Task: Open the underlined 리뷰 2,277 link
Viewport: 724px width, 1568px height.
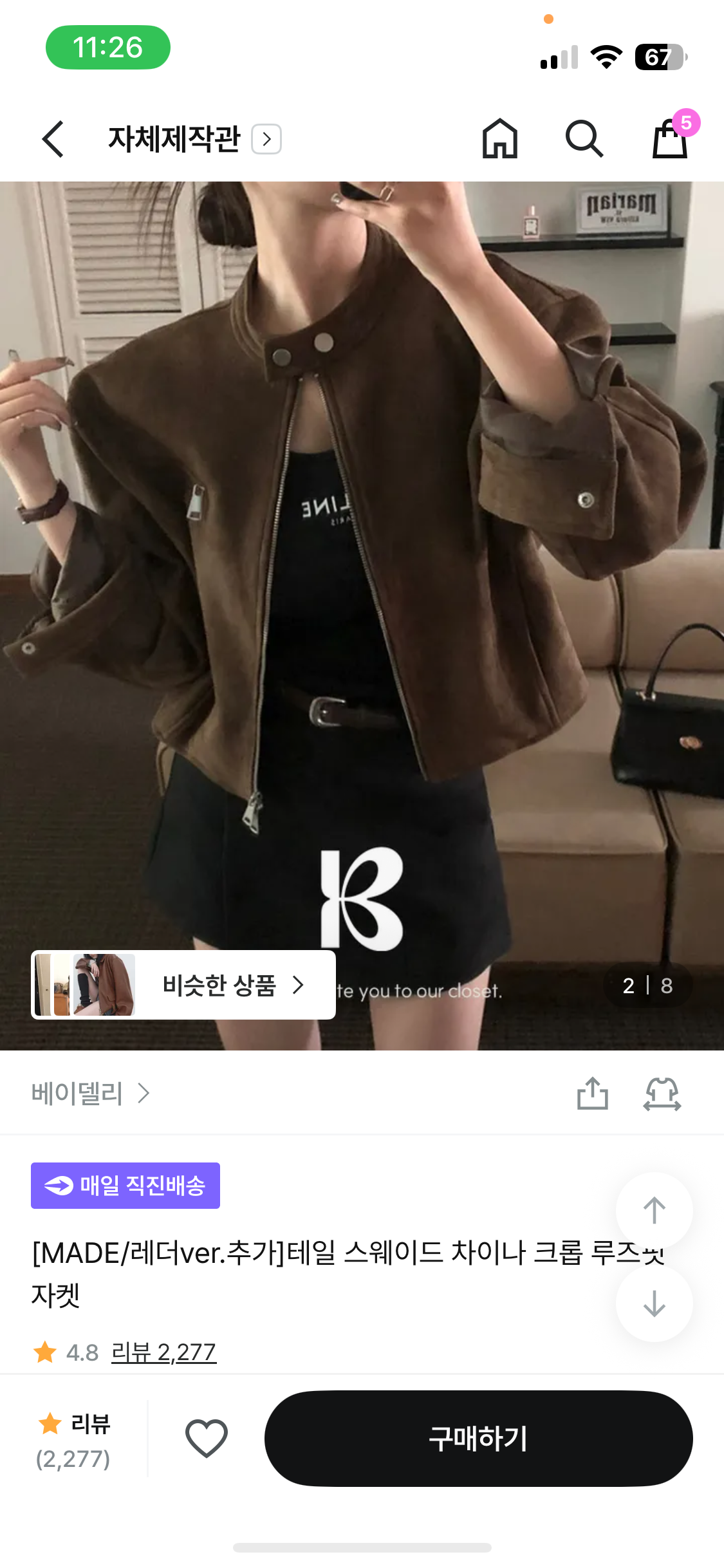Action: (163, 1352)
